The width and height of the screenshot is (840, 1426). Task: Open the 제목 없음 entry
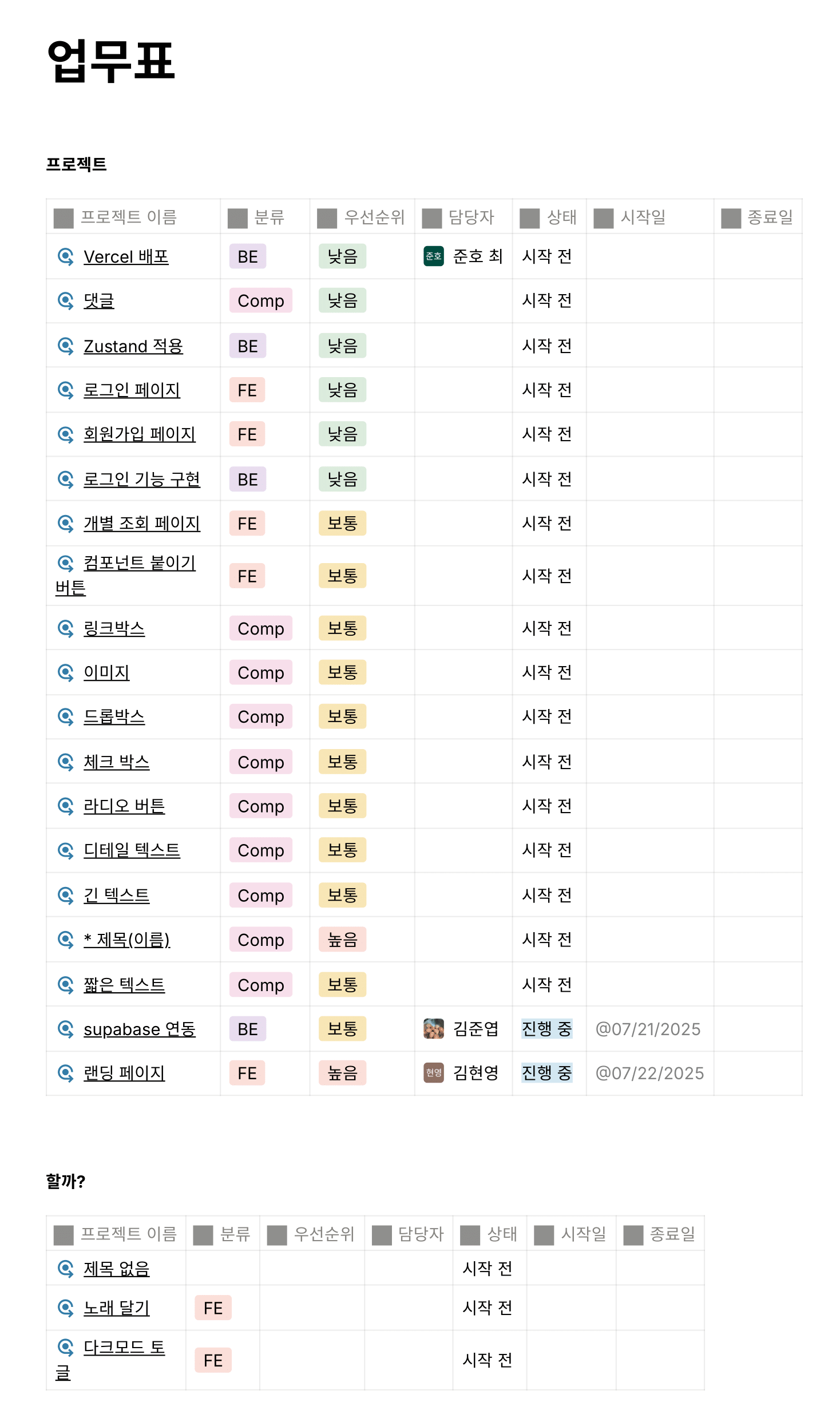coord(117,1269)
